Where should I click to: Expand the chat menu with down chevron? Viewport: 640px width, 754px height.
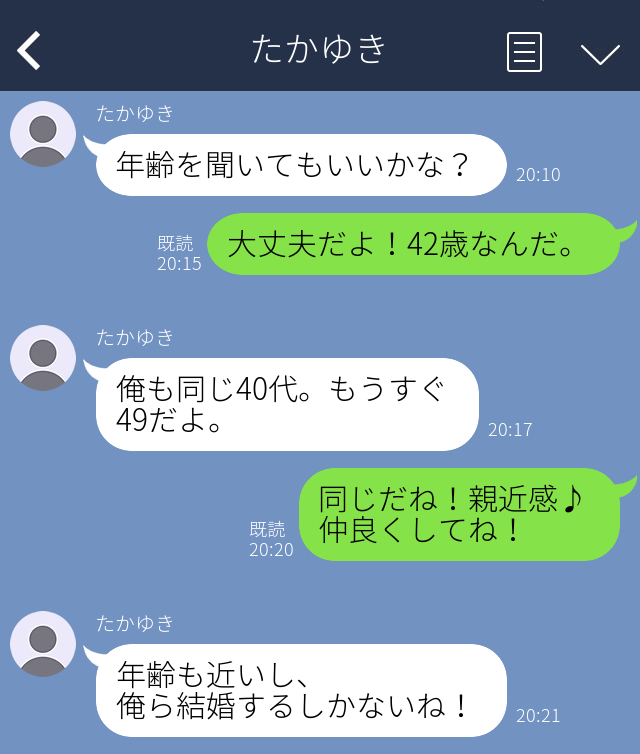600,52
